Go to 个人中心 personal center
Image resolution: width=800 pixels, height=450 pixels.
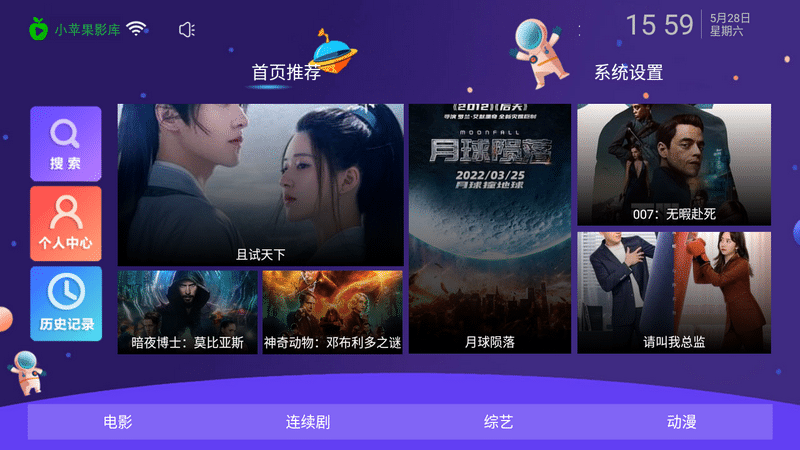65,223
